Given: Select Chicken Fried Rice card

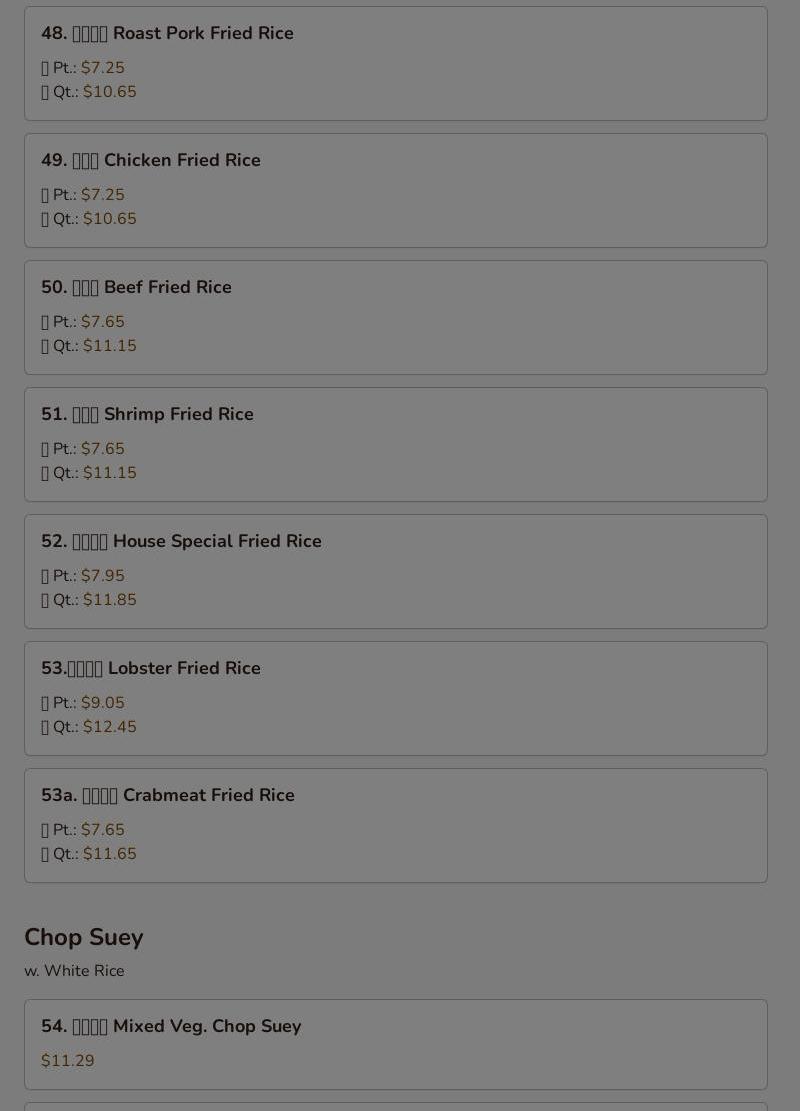Looking at the screenshot, I should pyautogui.click(x=395, y=190).
